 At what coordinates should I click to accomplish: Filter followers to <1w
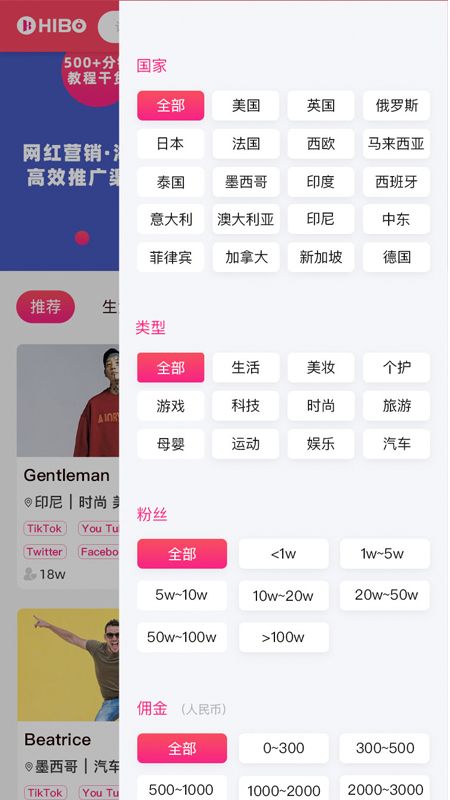[x=284, y=554]
